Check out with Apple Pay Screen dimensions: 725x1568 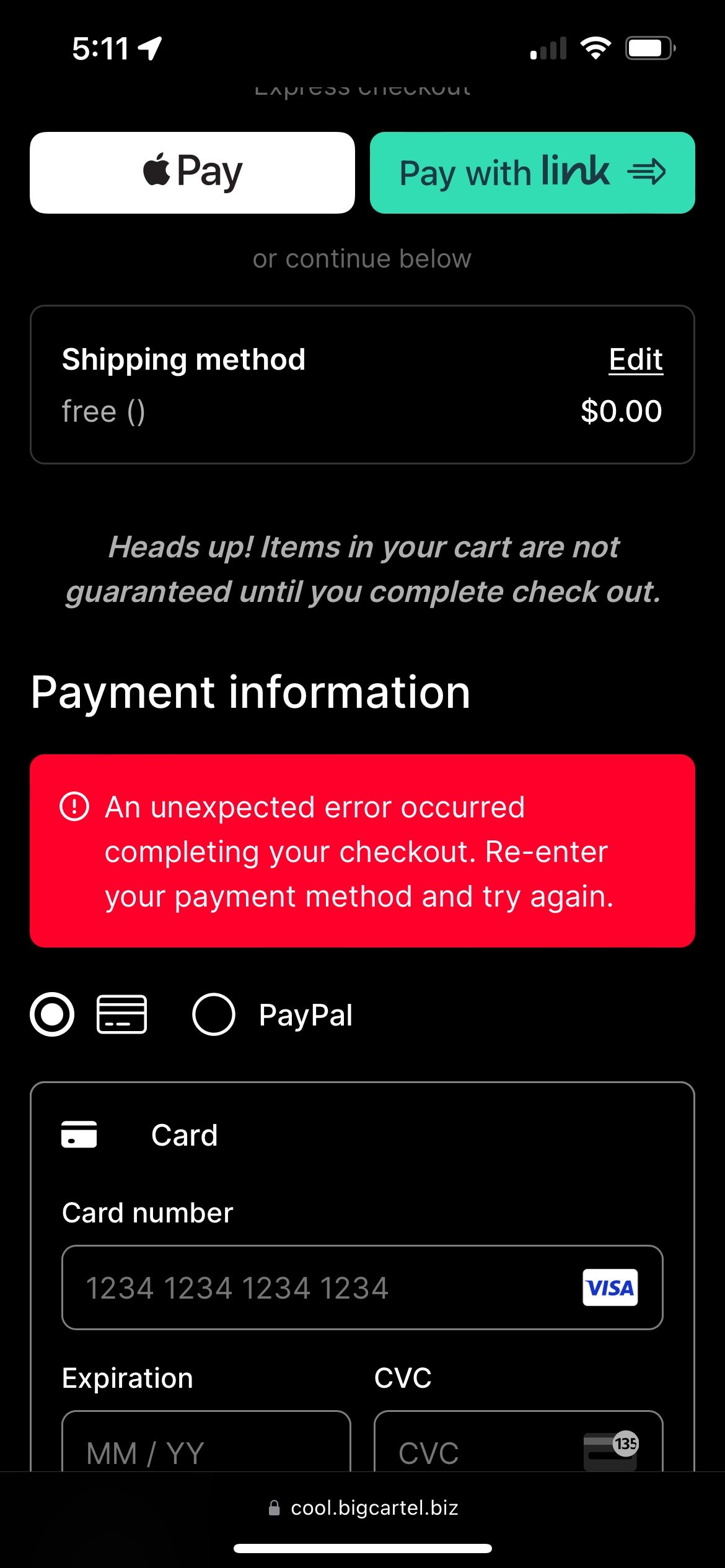(192, 172)
